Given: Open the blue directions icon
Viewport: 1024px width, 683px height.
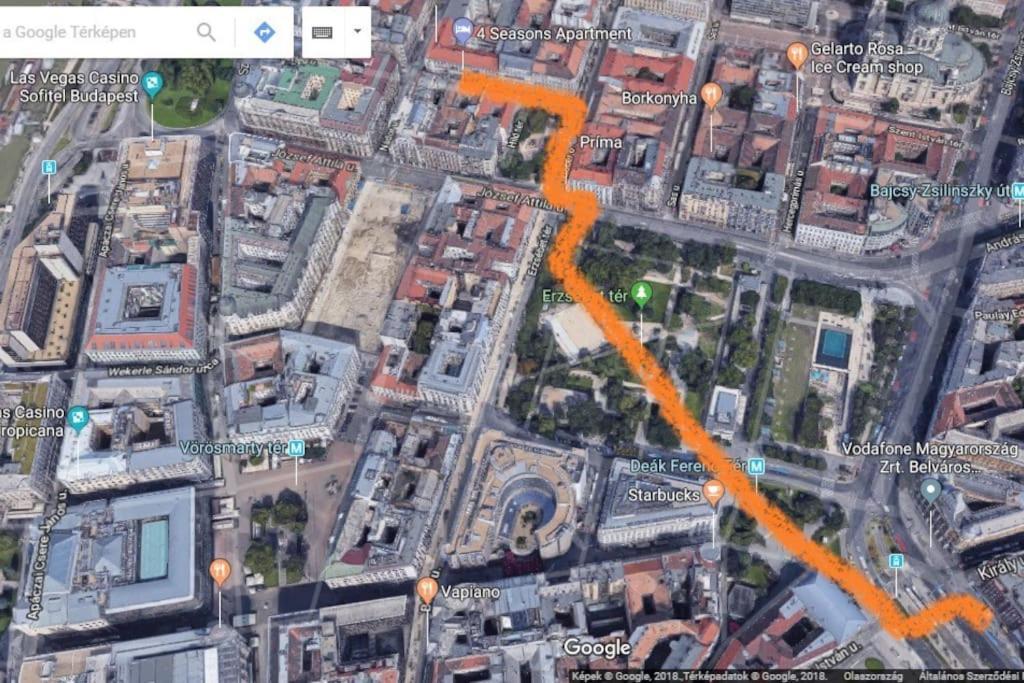Looking at the screenshot, I should 264,32.
